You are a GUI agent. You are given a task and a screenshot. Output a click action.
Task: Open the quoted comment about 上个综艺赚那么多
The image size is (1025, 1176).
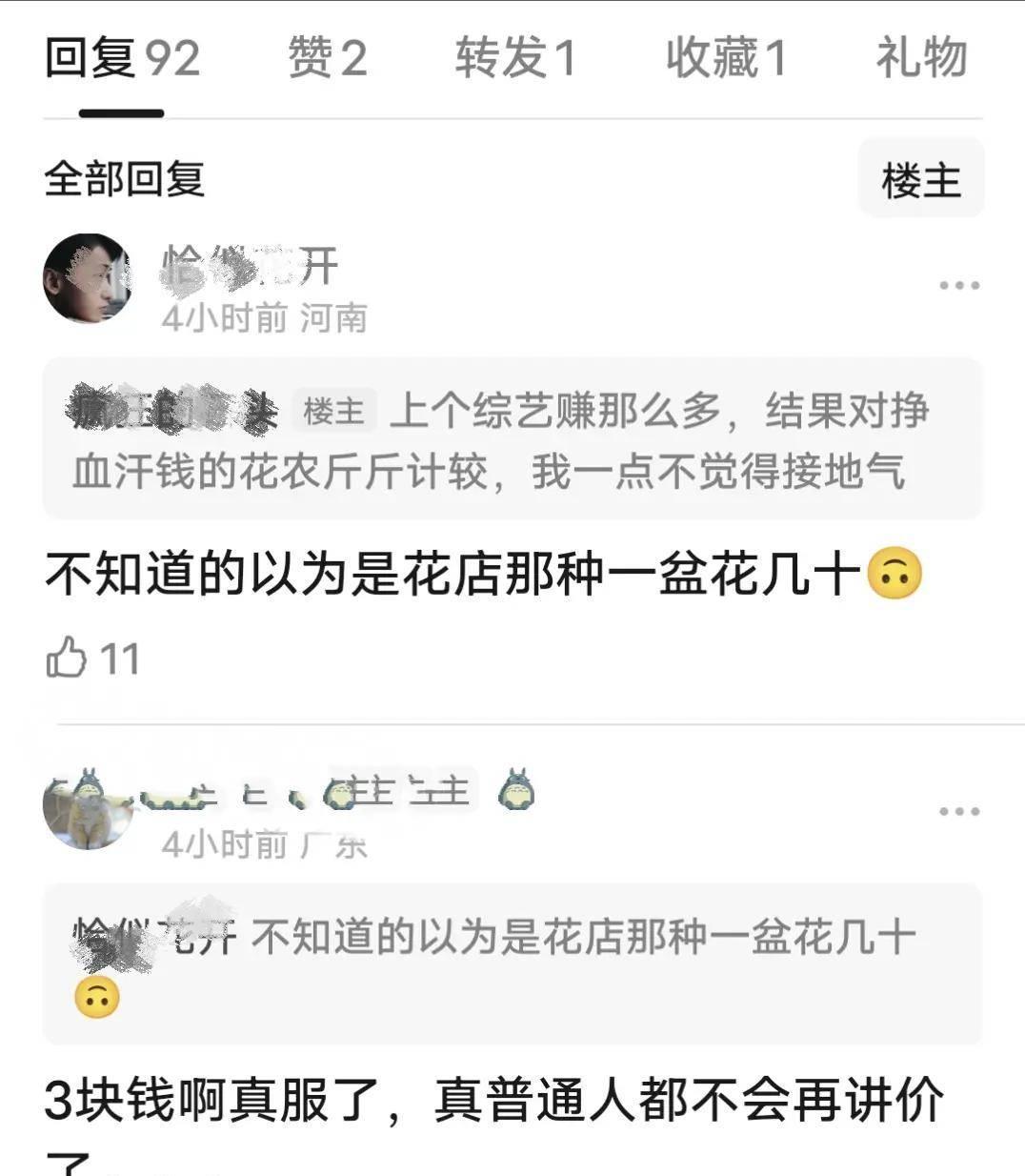click(x=512, y=439)
